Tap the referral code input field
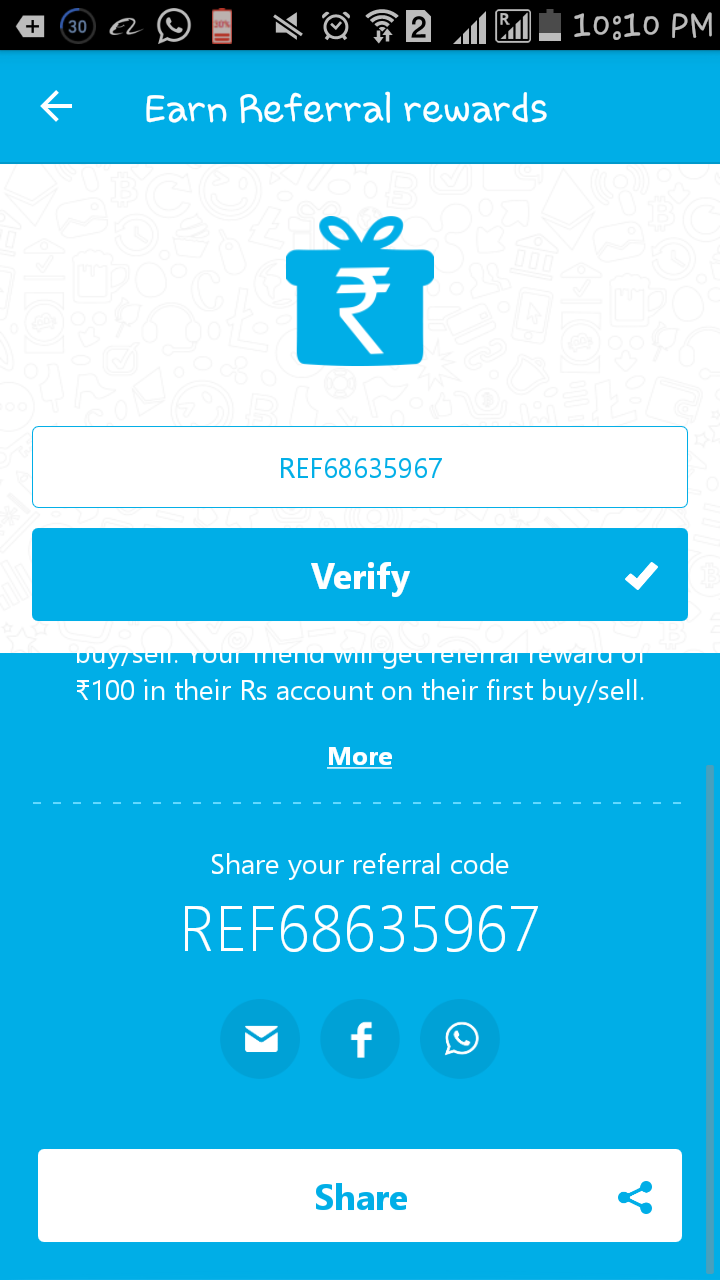This screenshot has width=720, height=1280. [360, 467]
